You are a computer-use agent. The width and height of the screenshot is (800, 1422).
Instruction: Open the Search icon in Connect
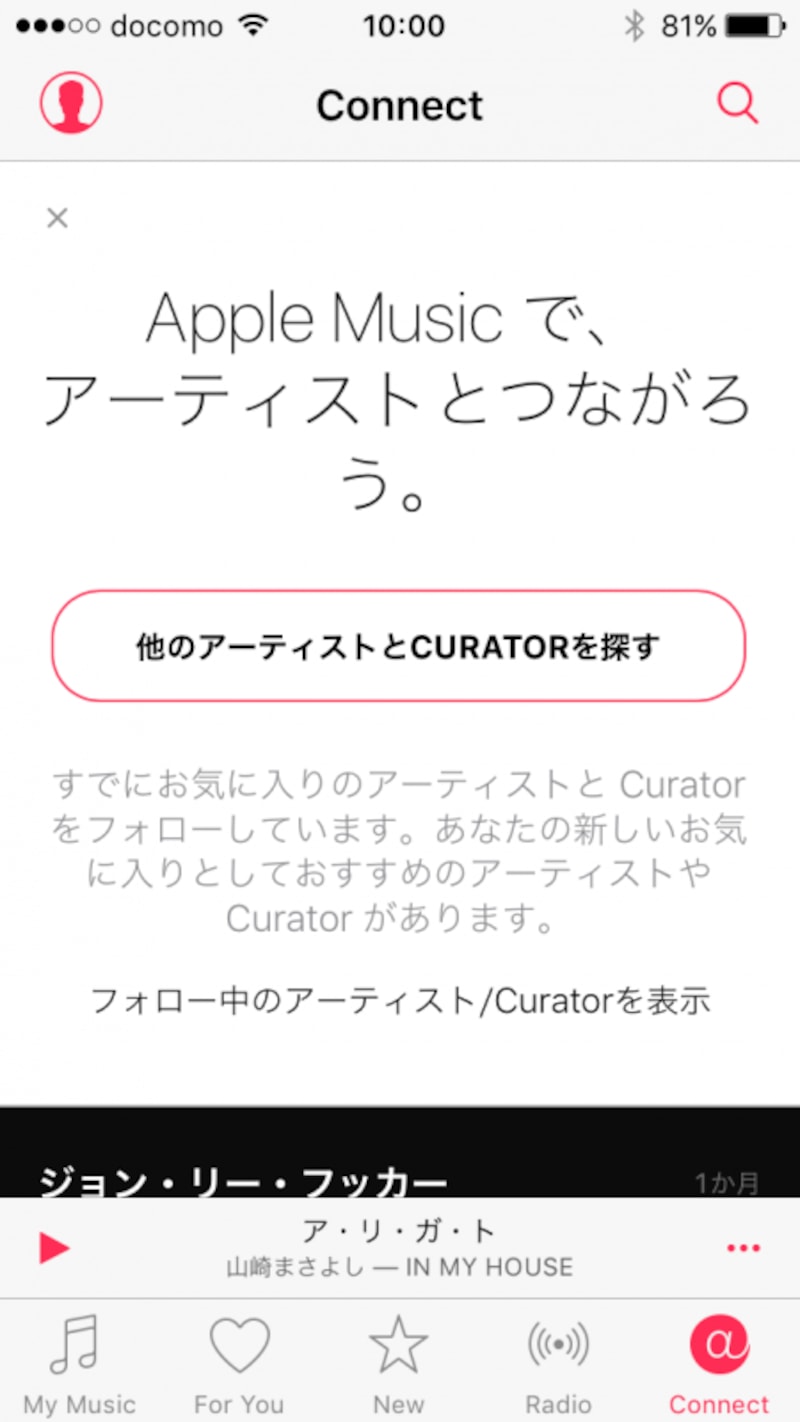pyautogui.click(x=737, y=103)
